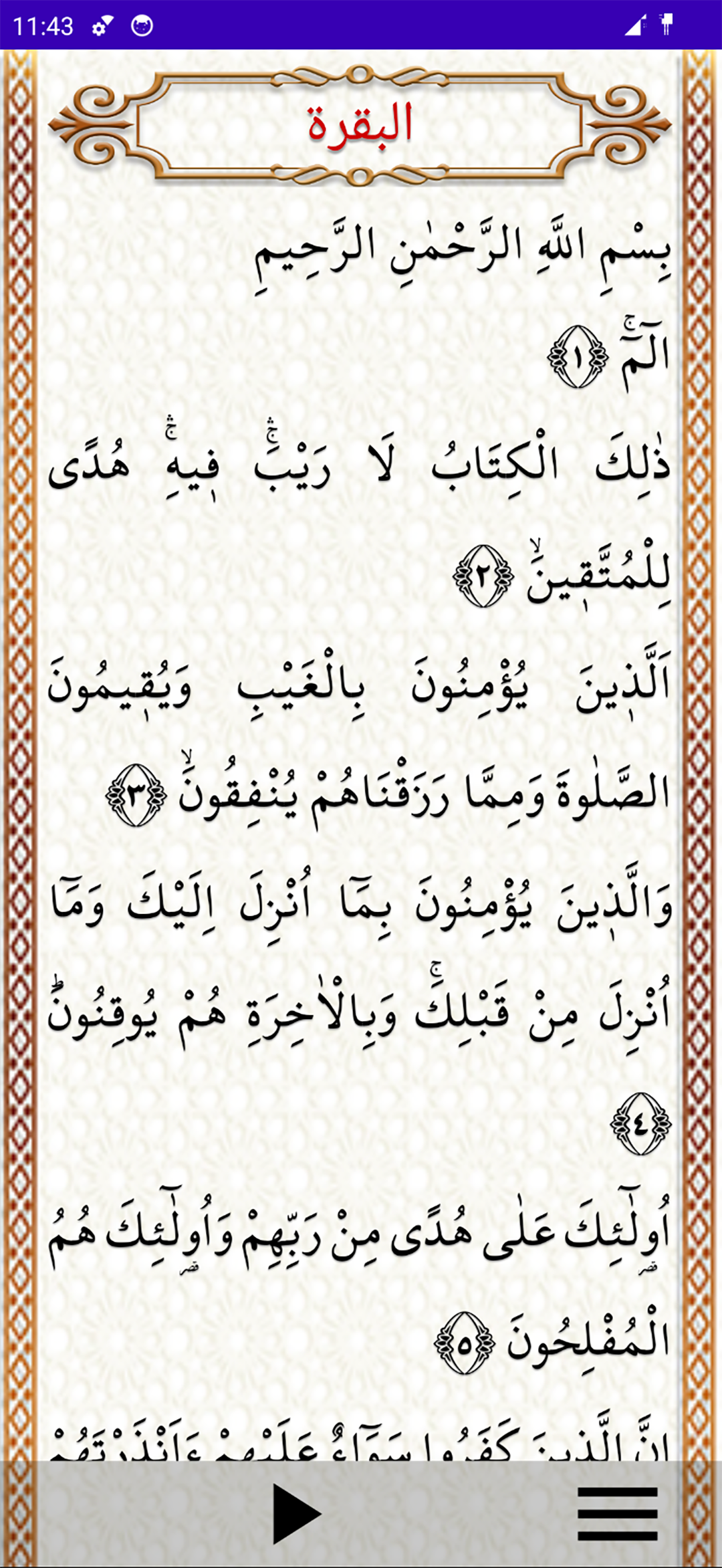Screen dimensions: 722x1568
Task: Open the hamburger menu
Action: click(x=618, y=1514)
